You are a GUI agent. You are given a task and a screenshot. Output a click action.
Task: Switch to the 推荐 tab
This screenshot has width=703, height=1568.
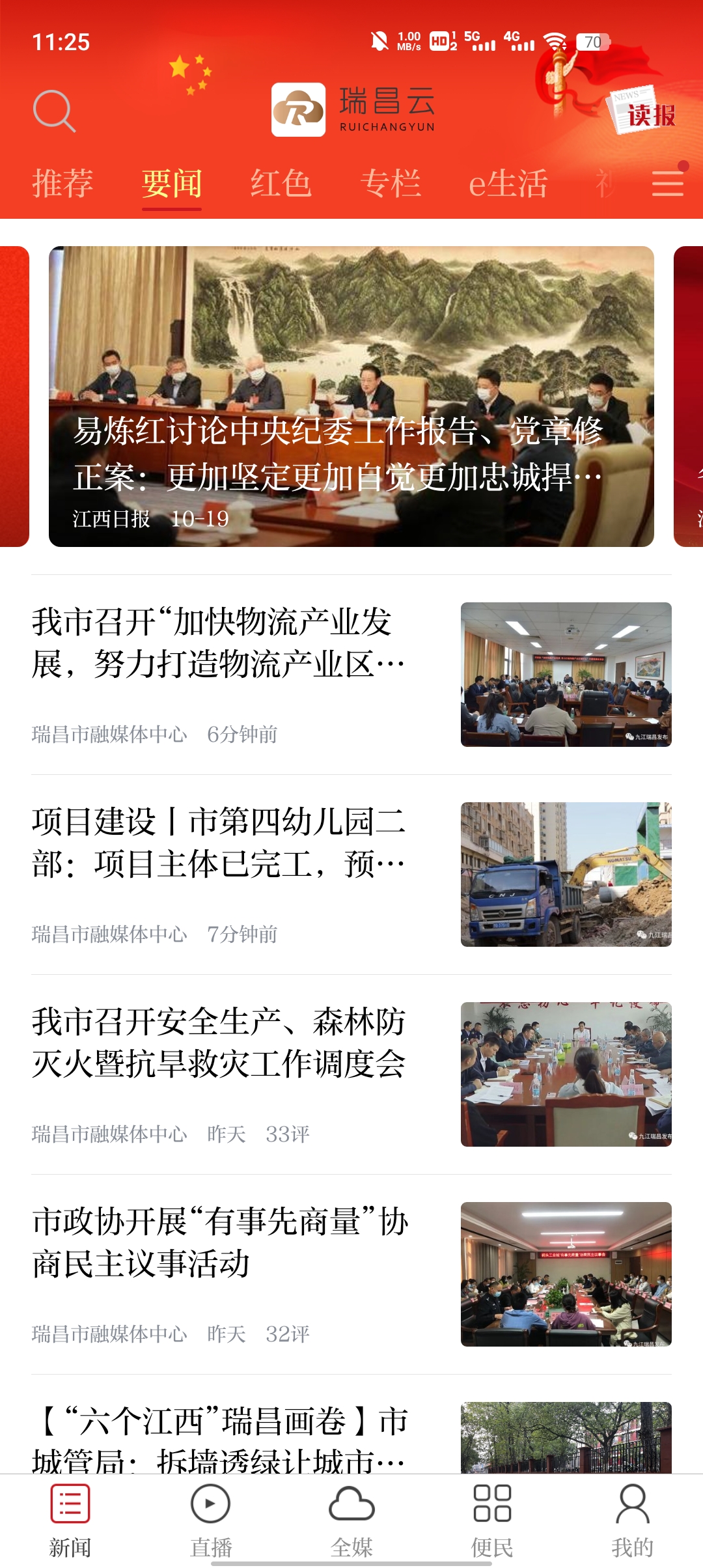click(x=62, y=184)
